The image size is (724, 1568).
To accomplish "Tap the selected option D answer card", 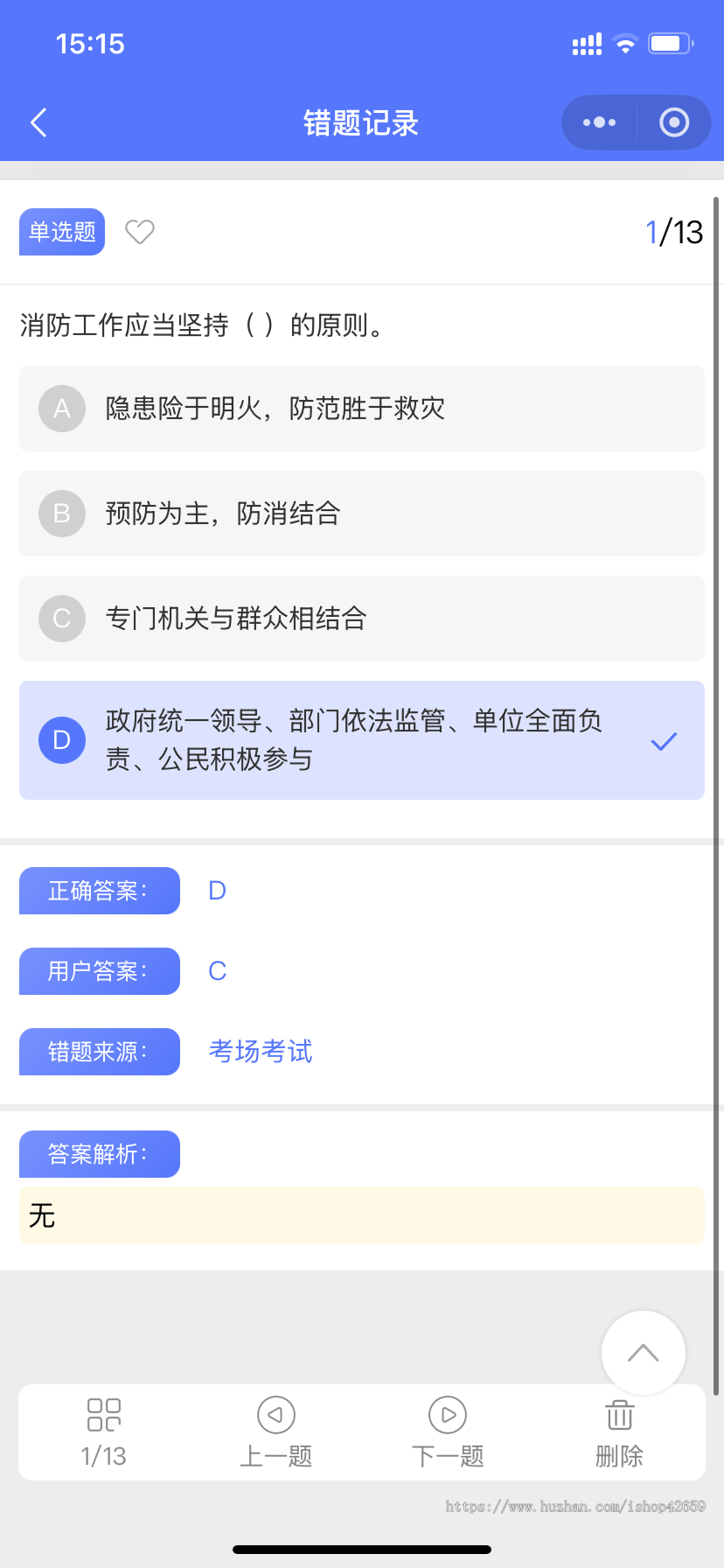I will coord(362,739).
